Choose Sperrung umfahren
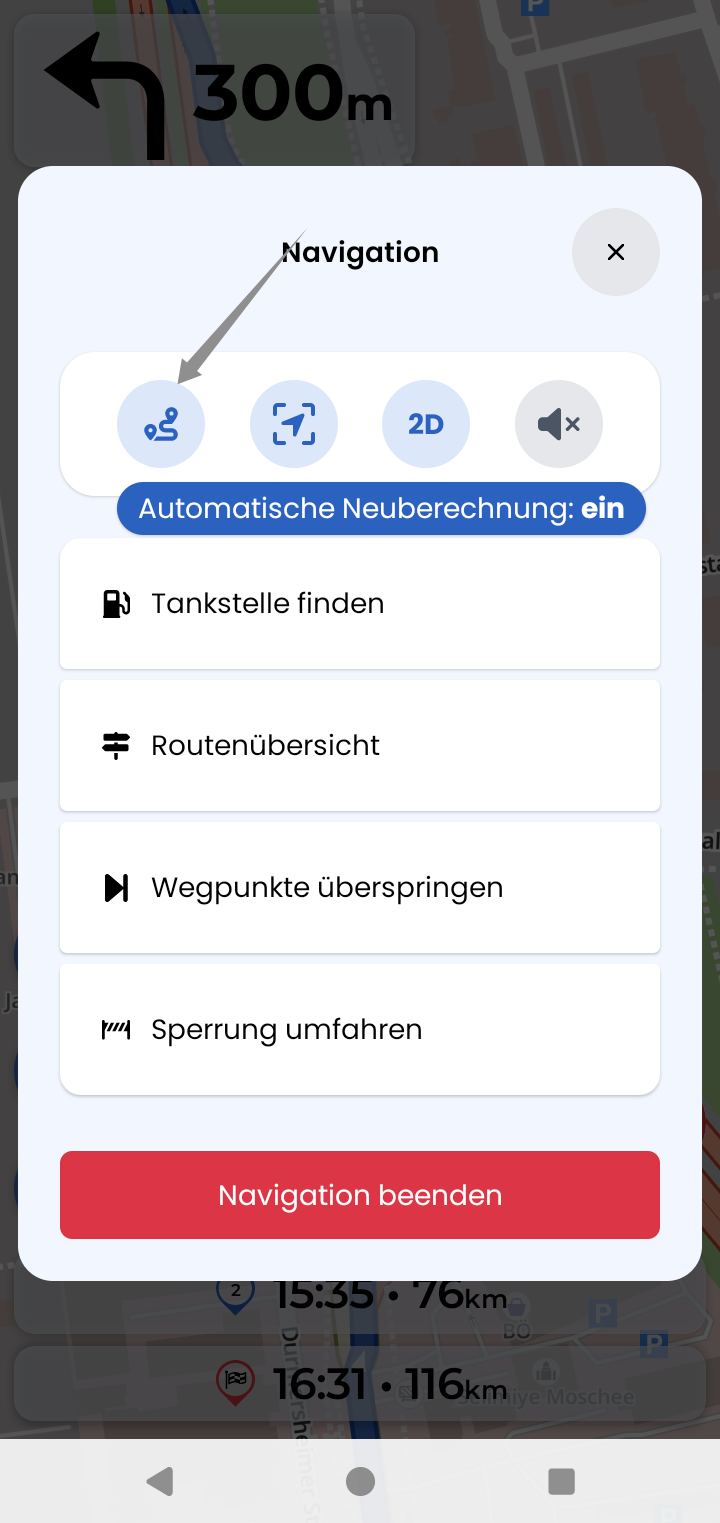Viewport: 720px width, 1523px height. click(360, 1030)
